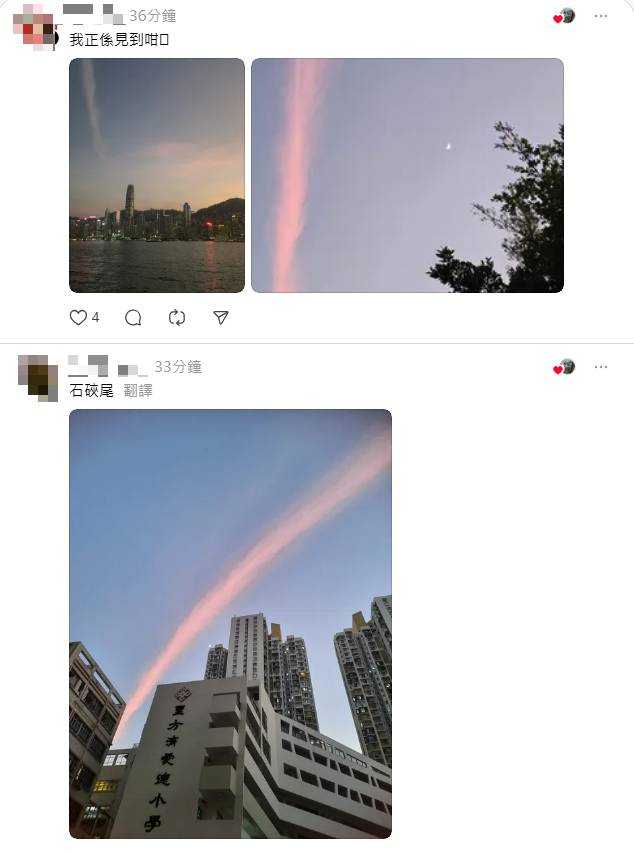Enlarge the photo in the 石硤尾 post
The width and height of the screenshot is (634, 854).
[x=230, y=623]
